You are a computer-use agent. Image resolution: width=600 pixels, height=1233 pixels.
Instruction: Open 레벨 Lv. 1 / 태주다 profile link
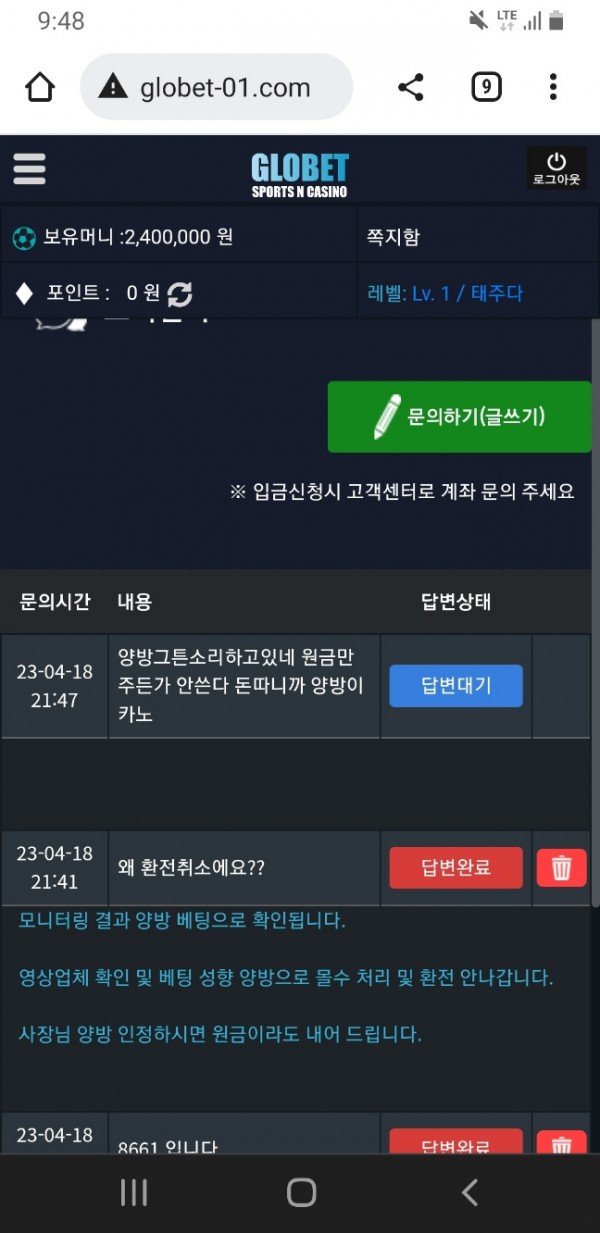click(x=445, y=294)
